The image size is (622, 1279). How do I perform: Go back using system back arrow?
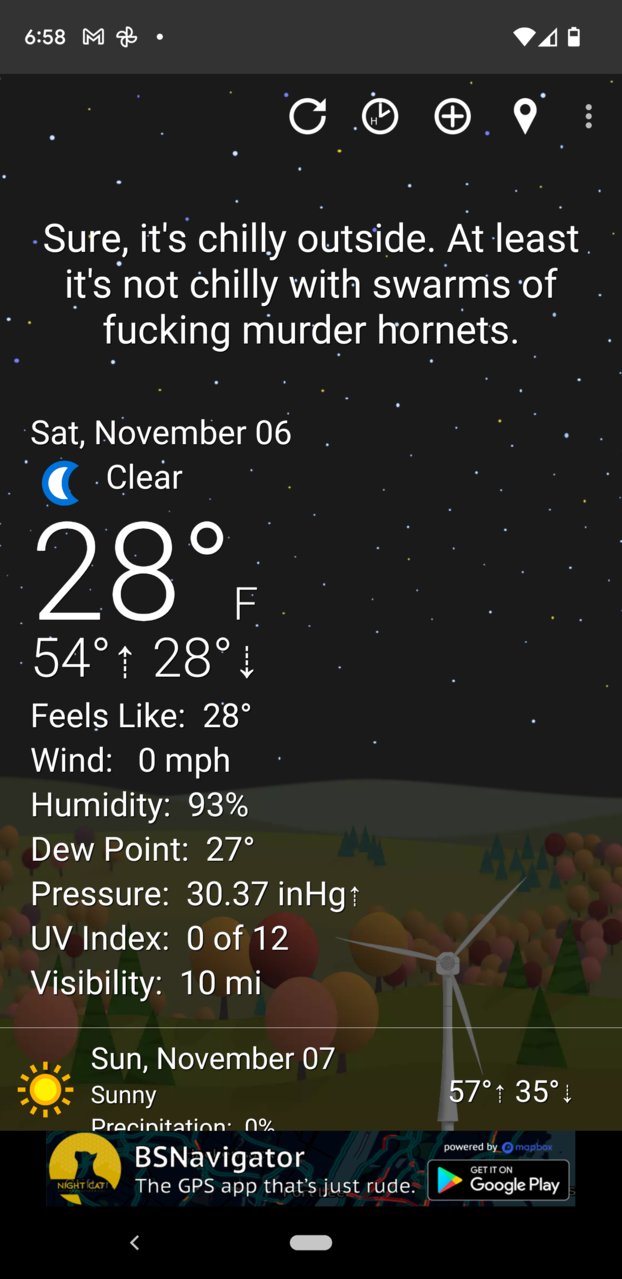[x=135, y=1242]
